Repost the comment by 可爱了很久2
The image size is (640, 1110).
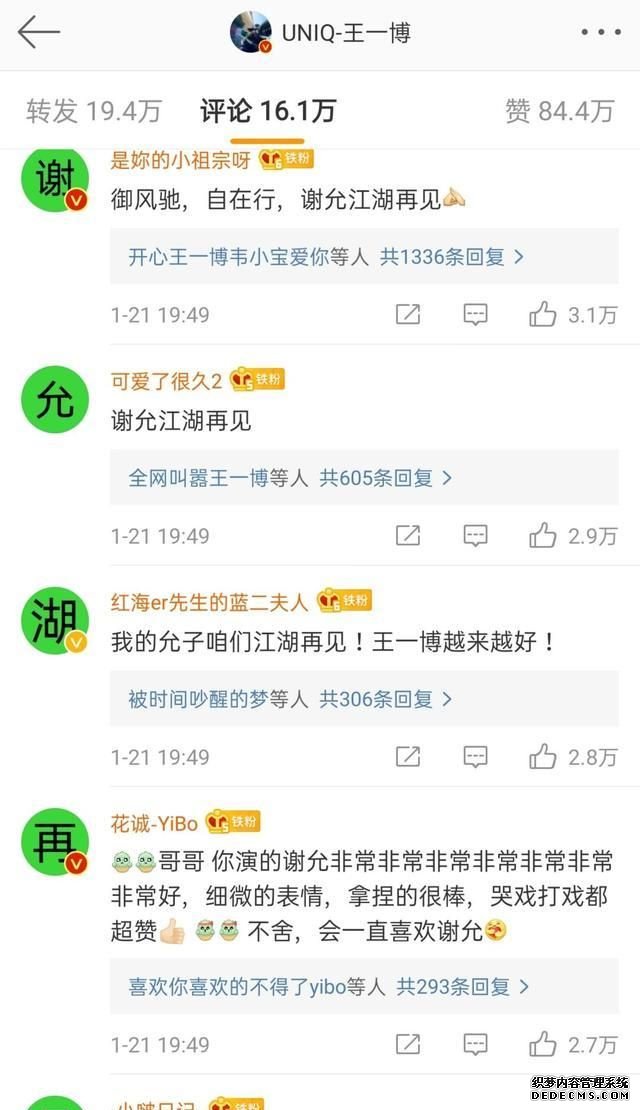pyautogui.click(x=408, y=536)
